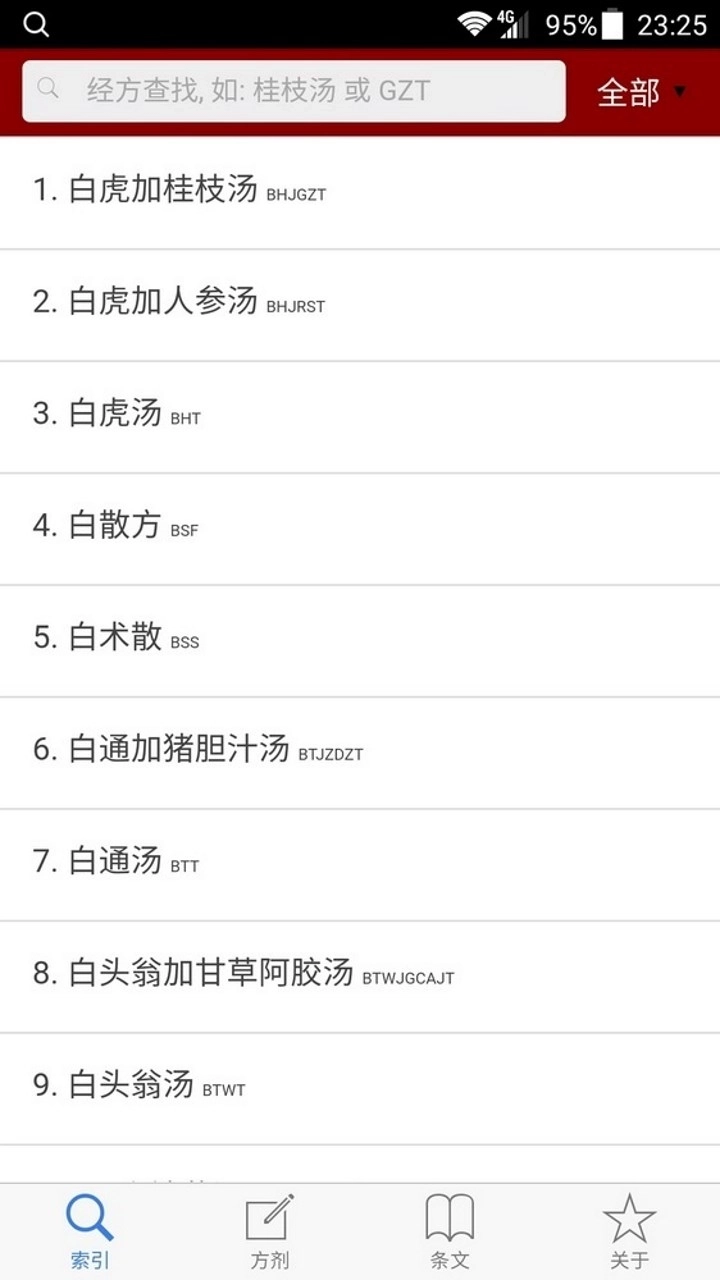Tap the magnifier icon in the status bar
The height and width of the screenshot is (1280, 720).
click(36, 23)
